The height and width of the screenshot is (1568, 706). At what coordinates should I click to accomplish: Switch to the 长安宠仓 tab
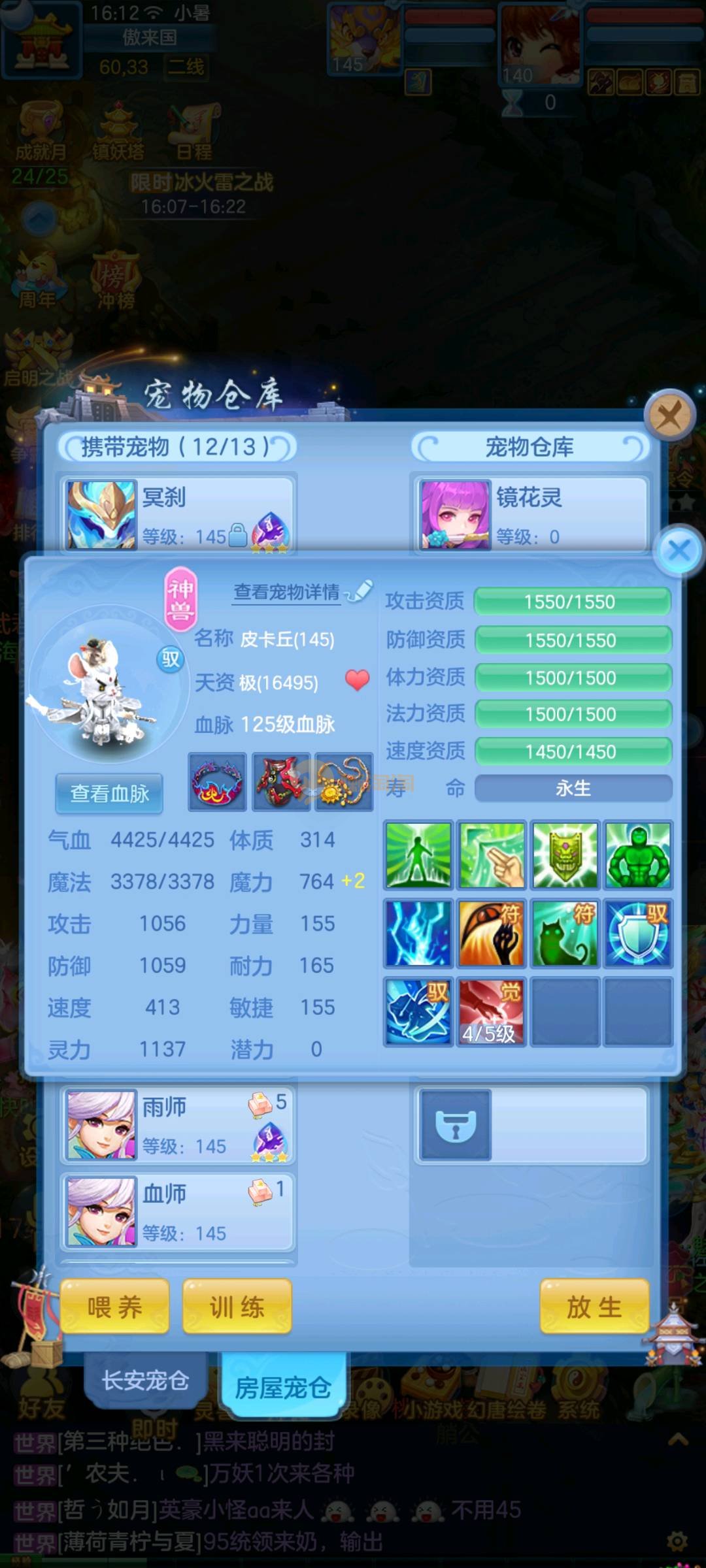(145, 1380)
